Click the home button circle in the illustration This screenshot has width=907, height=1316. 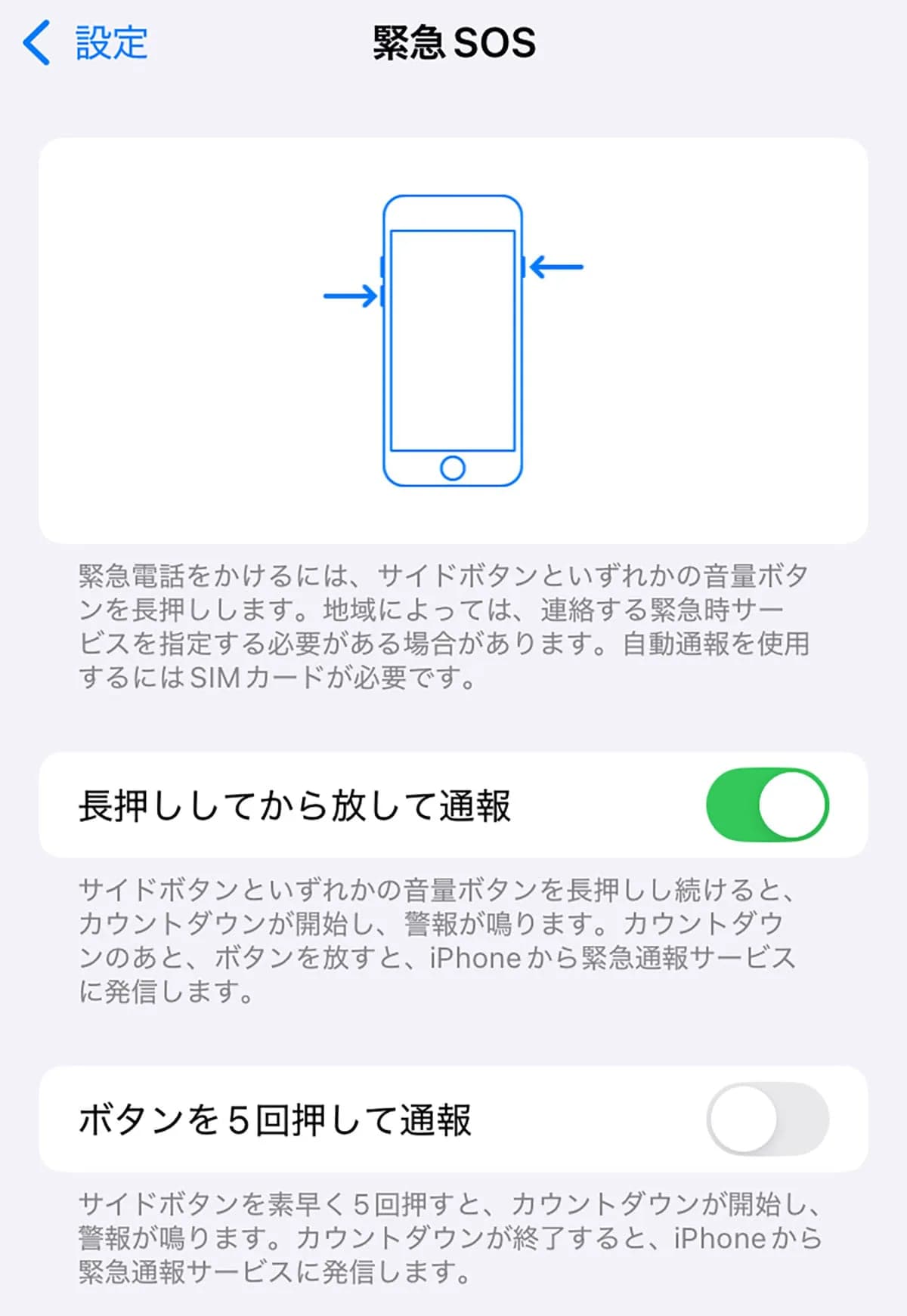453,468
